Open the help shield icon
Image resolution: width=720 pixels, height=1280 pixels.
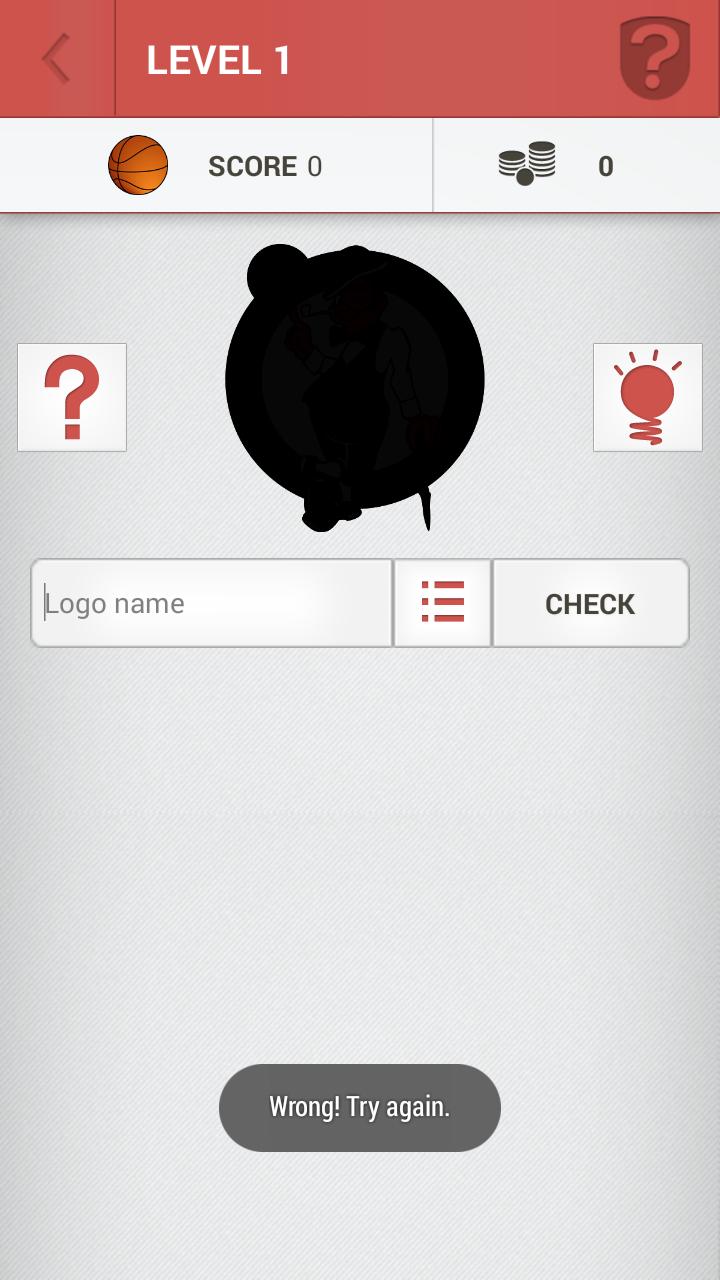click(655, 58)
